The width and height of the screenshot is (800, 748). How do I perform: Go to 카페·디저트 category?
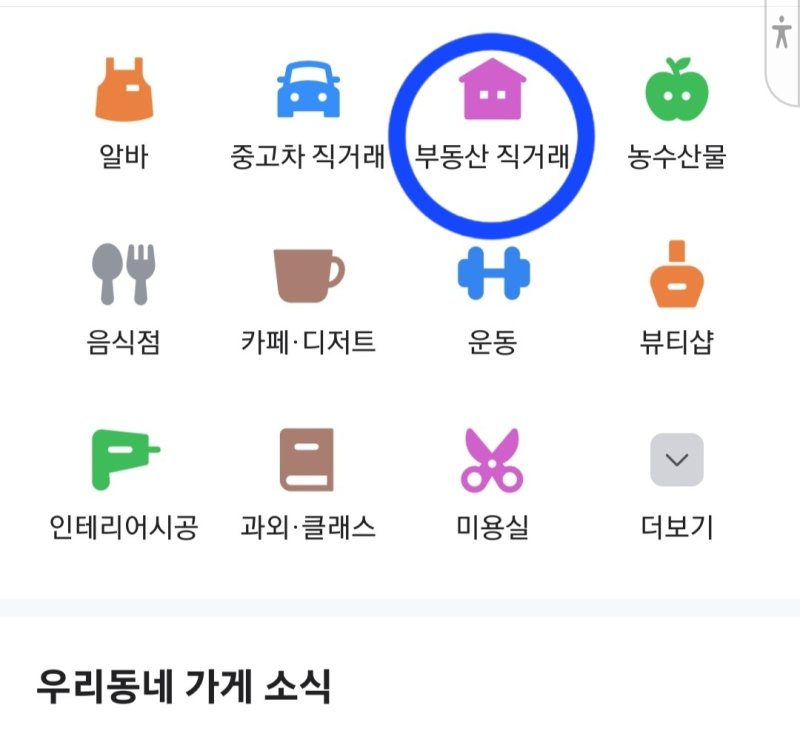pyautogui.click(x=308, y=295)
